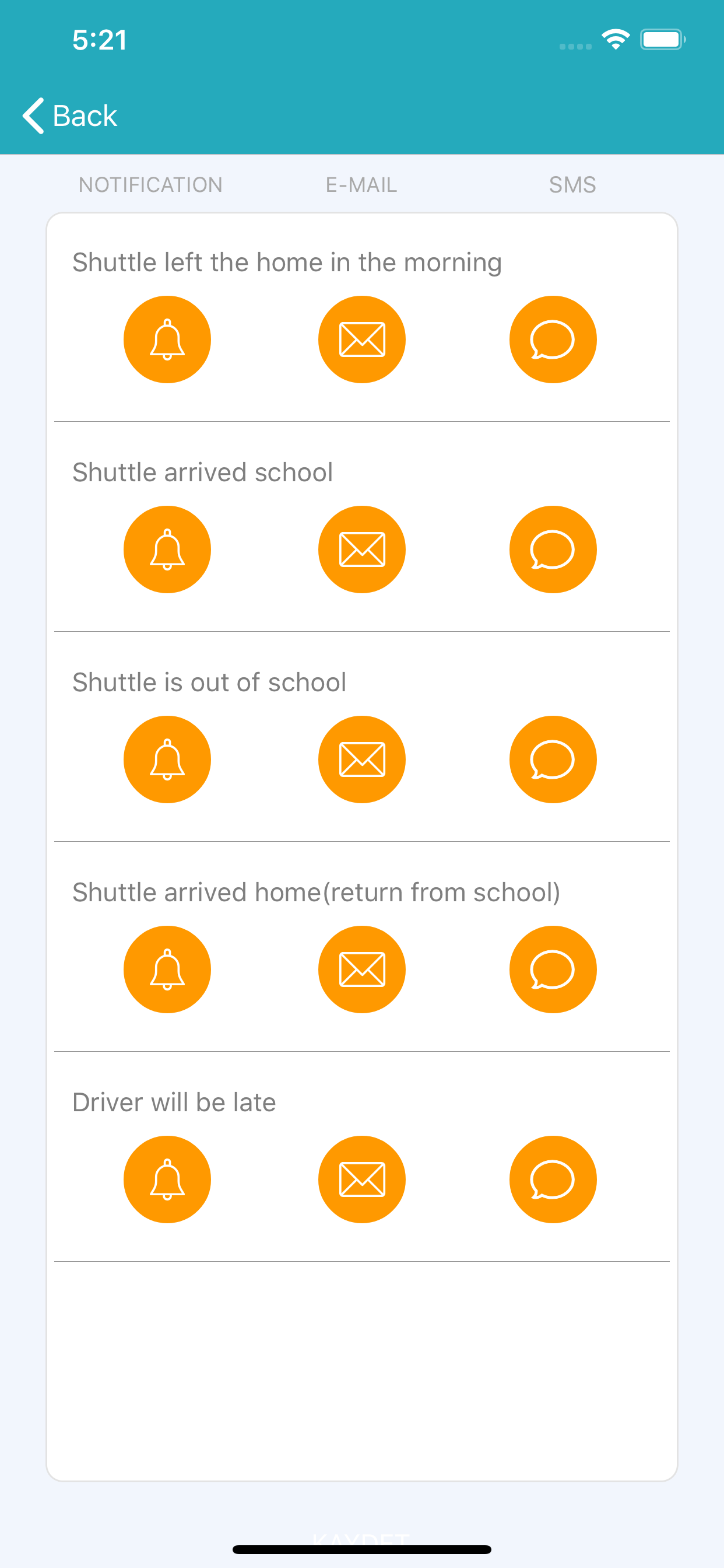The height and width of the screenshot is (1568, 724).
Task: Toggle SMS alert for Driver will be late
Action: click(x=553, y=1179)
